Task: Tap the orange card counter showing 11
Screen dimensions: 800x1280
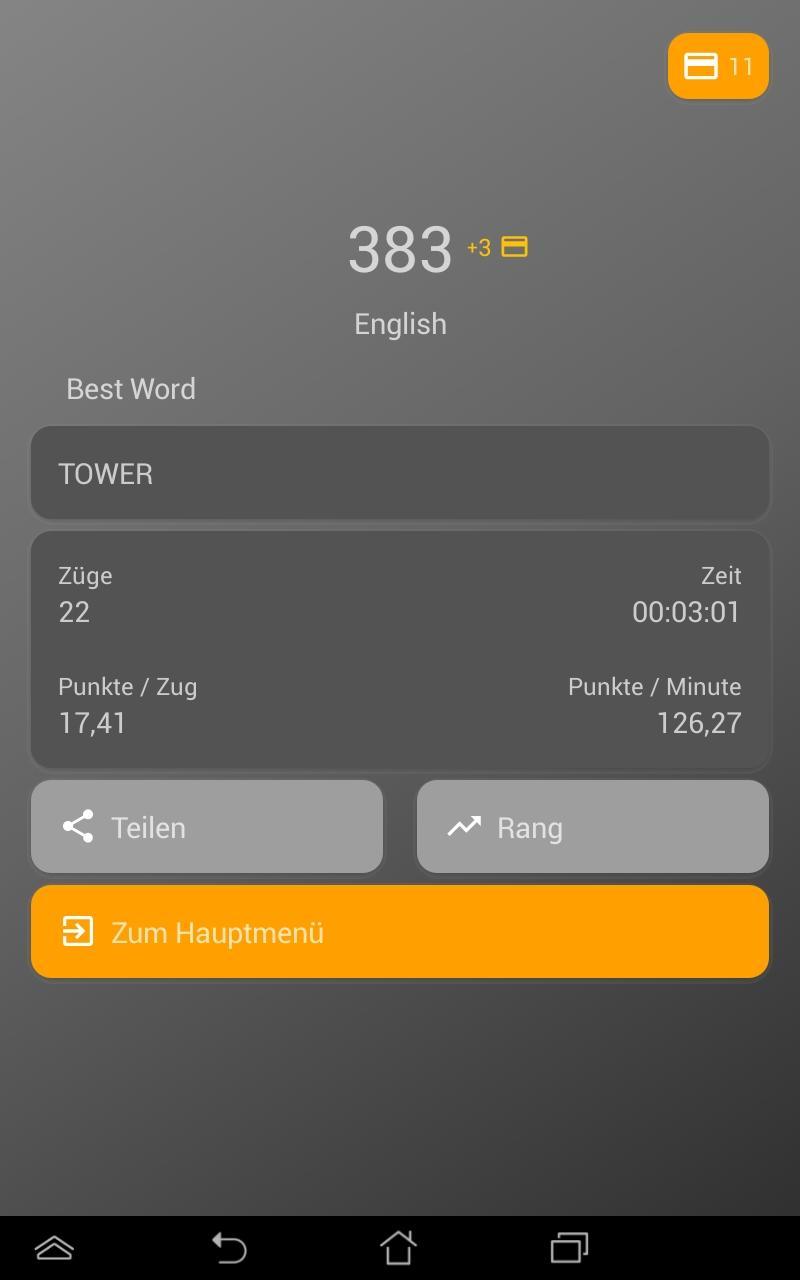Action: pyautogui.click(x=717, y=66)
